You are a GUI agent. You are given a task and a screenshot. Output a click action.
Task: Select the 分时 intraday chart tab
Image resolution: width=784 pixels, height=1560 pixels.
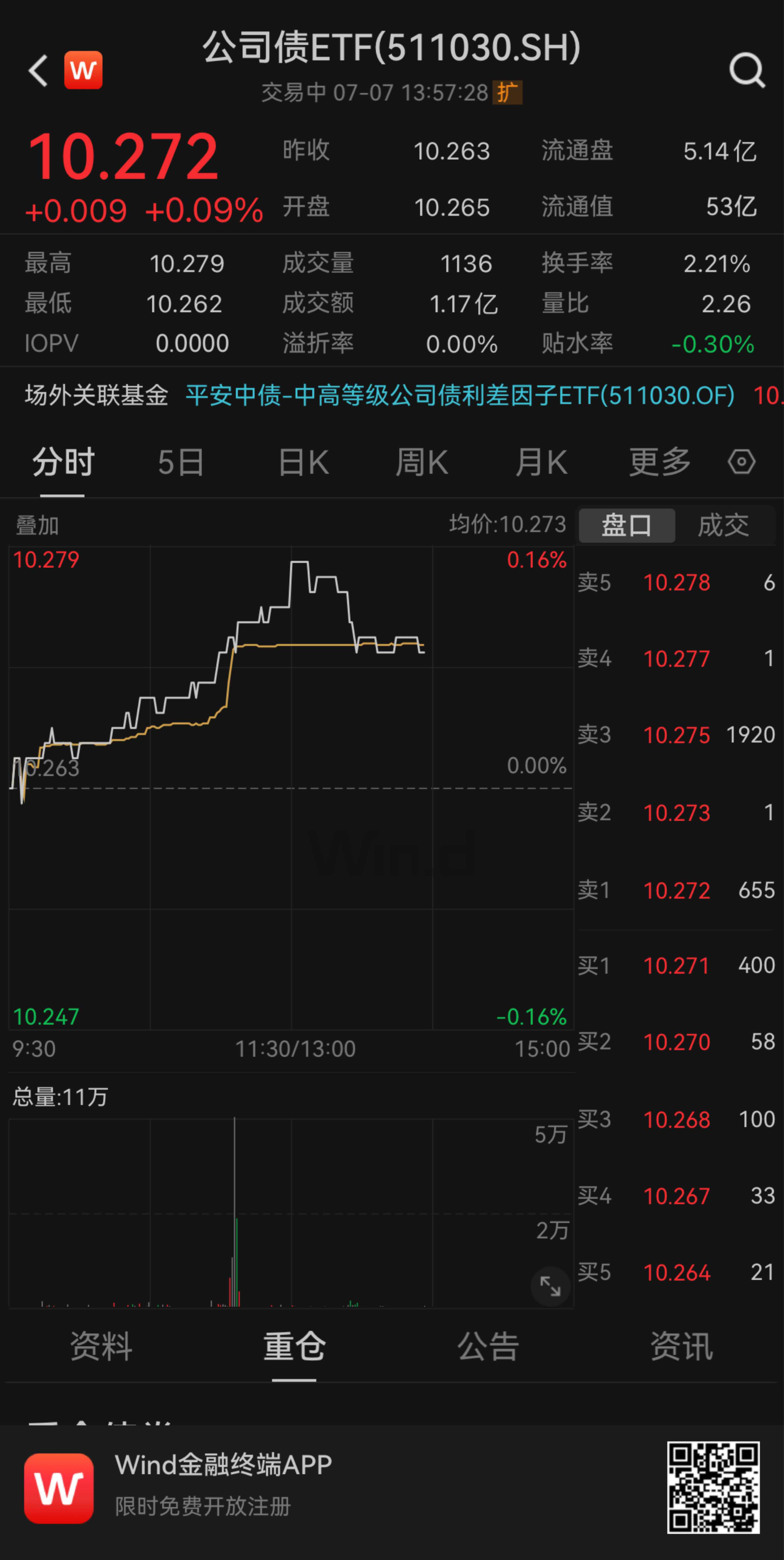[63, 463]
